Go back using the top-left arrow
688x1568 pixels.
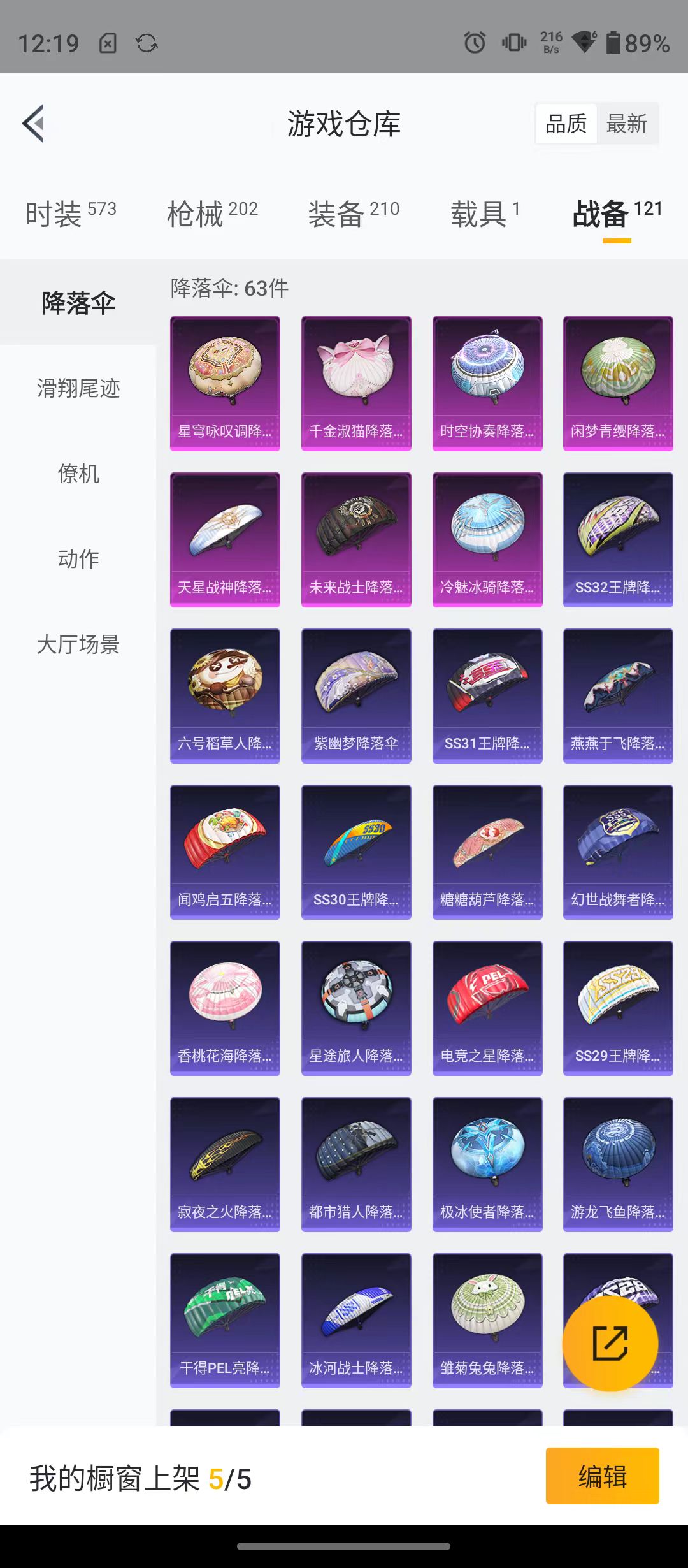pyautogui.click(x=33, y=123)
